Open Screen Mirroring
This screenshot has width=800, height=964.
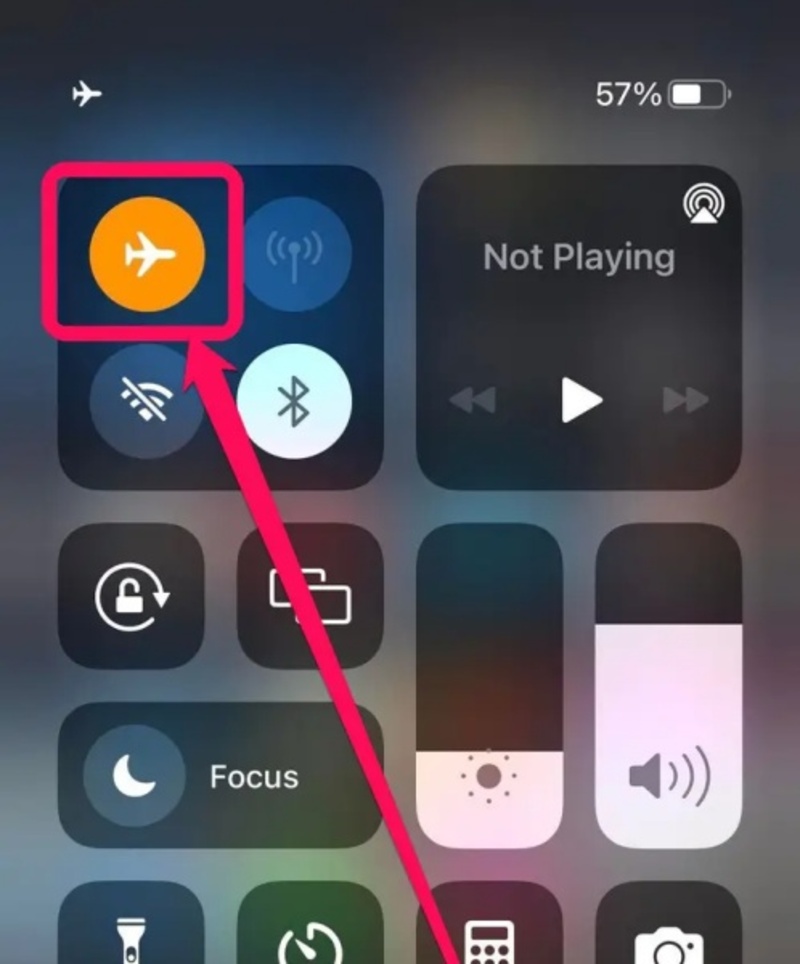click(x=310, y=597)
